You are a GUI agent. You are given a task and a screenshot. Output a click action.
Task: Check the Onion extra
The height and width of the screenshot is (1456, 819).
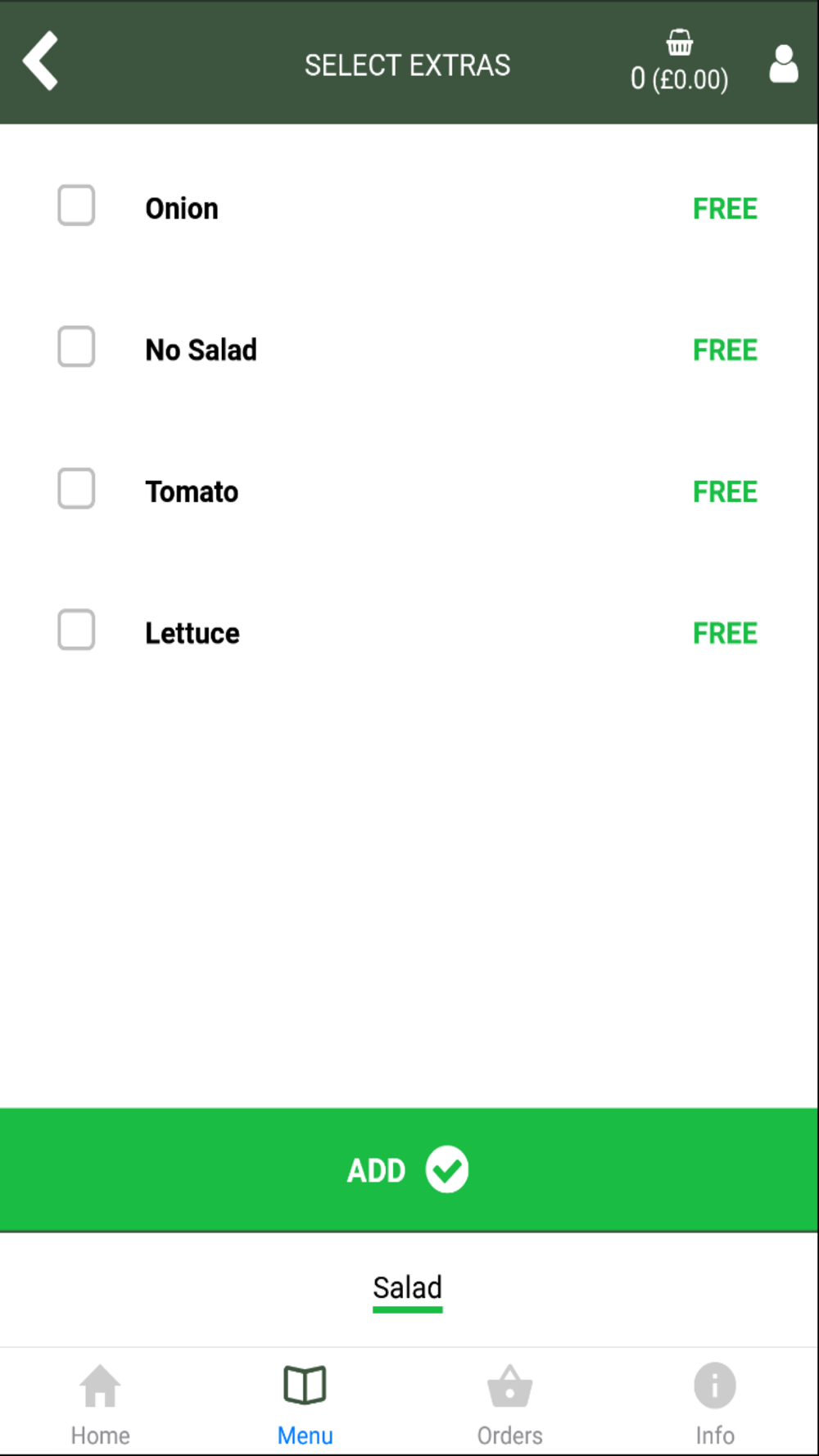pyautogui.click(x=76, y=205)
